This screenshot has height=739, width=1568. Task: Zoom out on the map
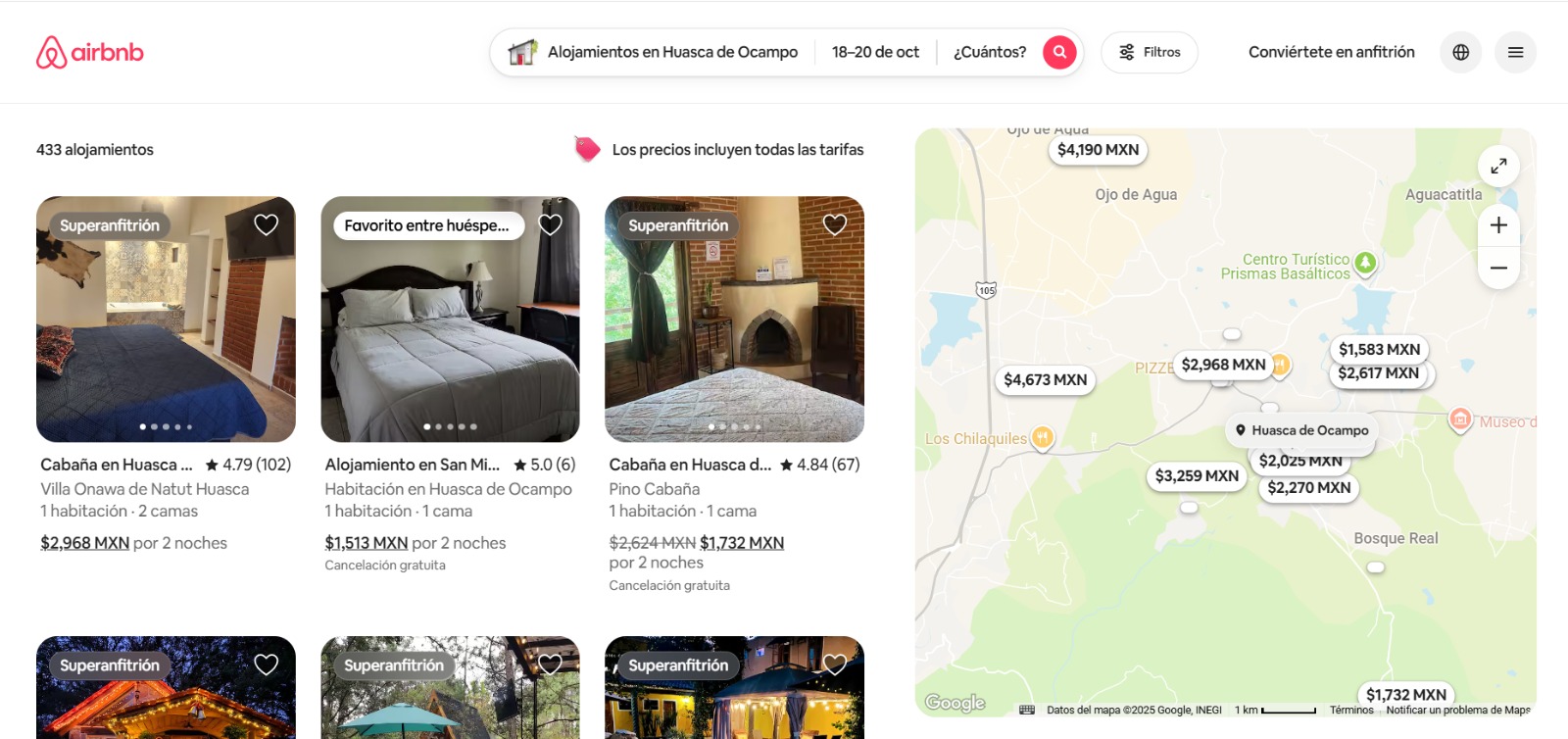coord(1498,268)
